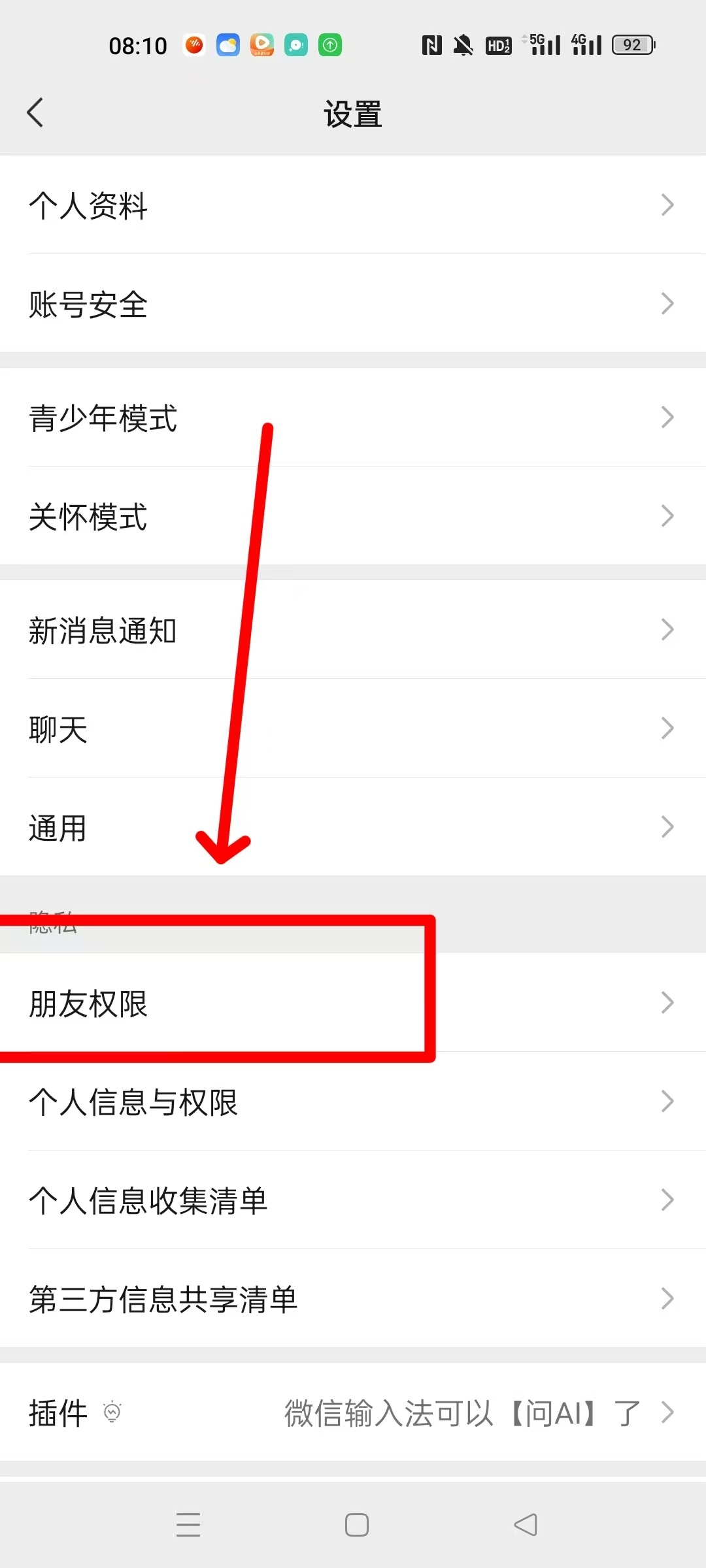706x1568 pixels.
Task: Open 青少年模式
Action: (x=353, y=417)
